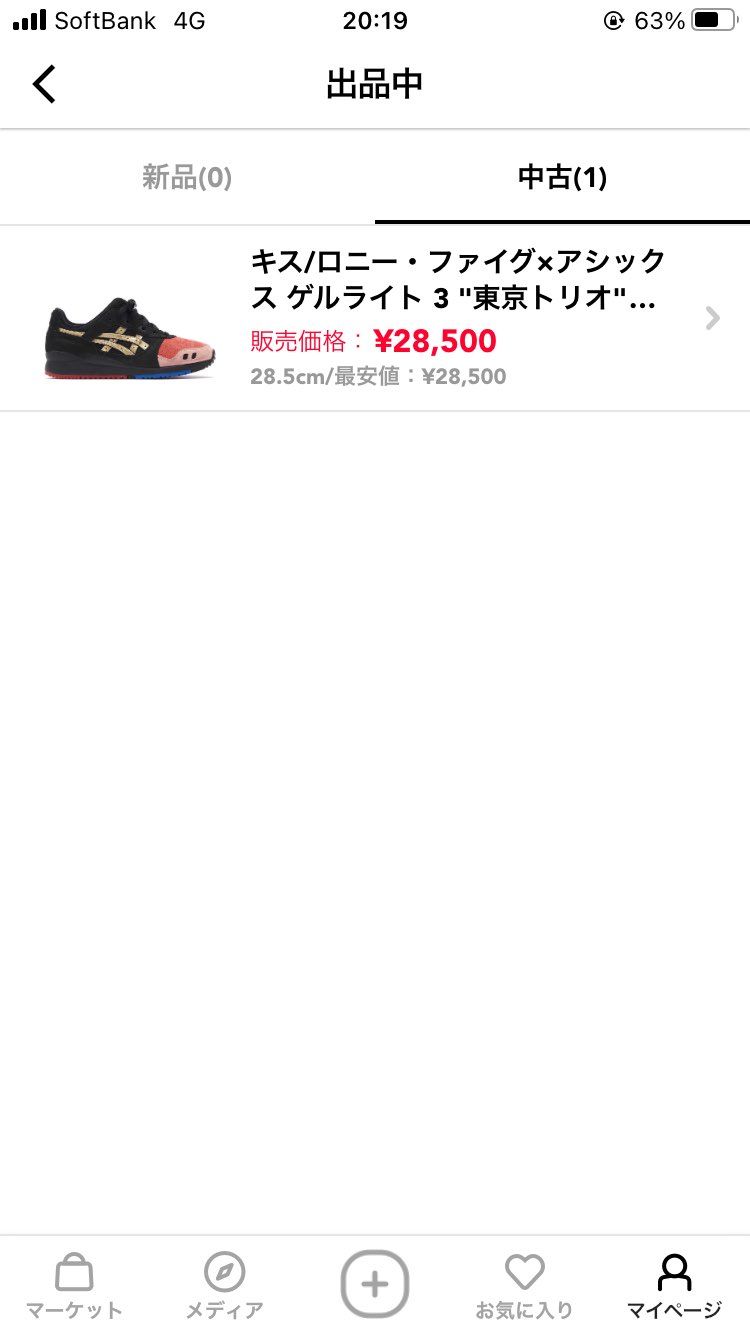Tap the bag icon above マーケット
750x1334 pixels.
point(75,1271)
